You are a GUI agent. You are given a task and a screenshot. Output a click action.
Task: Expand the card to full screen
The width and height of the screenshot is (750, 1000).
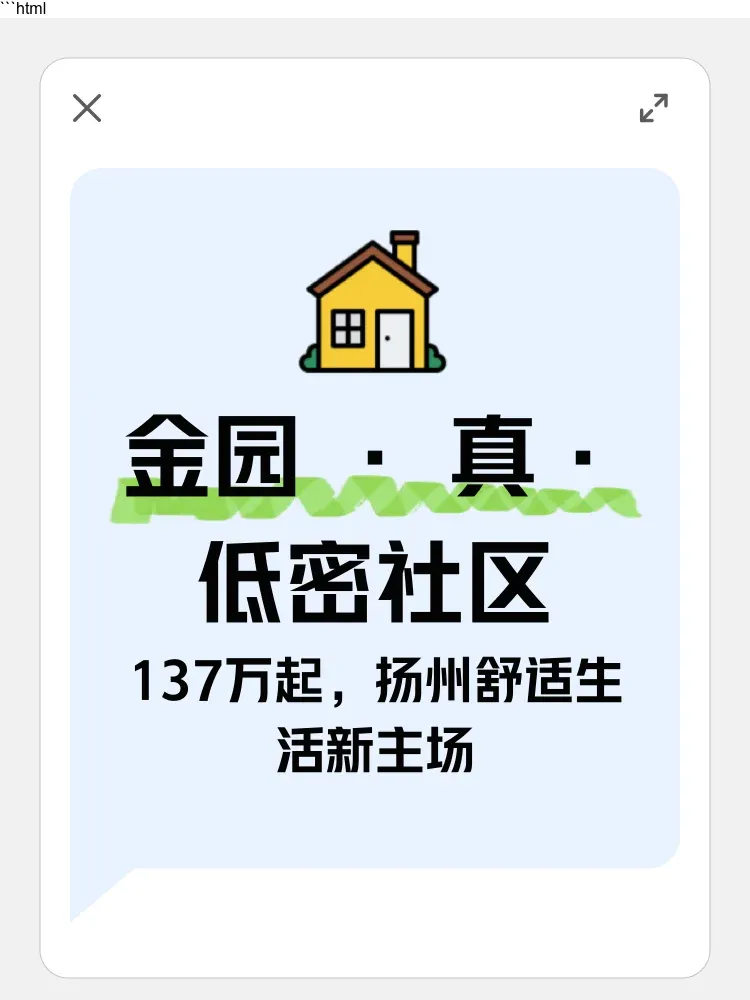click(654, 108)
